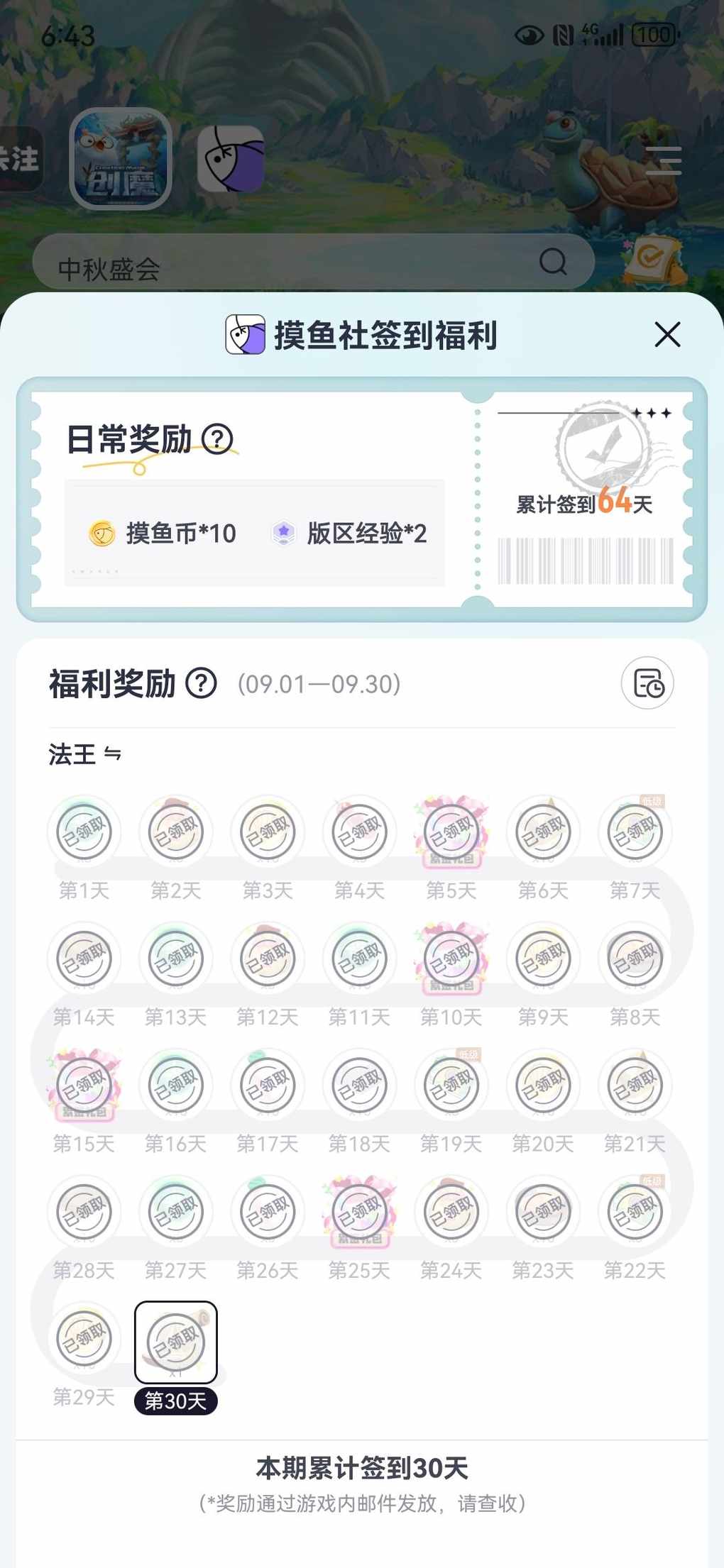Check the 第1天 reward

point(84,832)
